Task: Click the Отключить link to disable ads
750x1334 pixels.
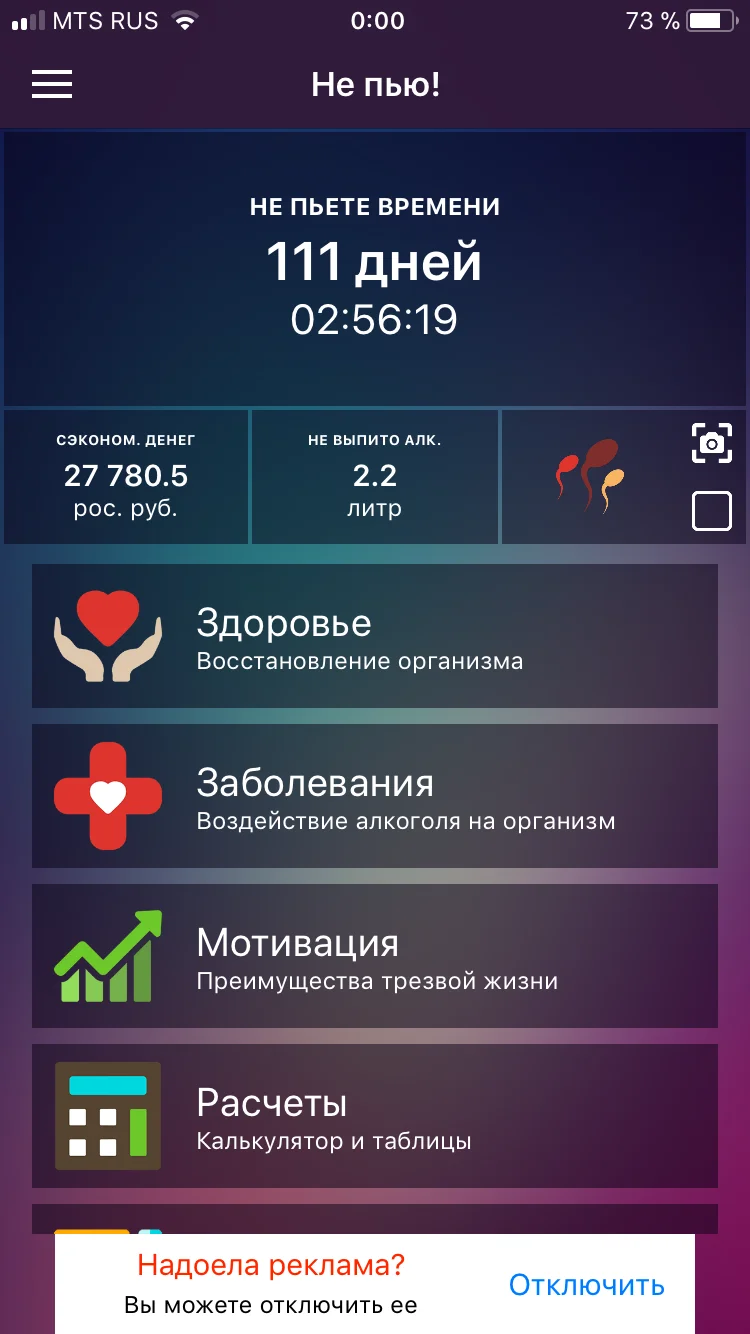Action: (586, 1285)
